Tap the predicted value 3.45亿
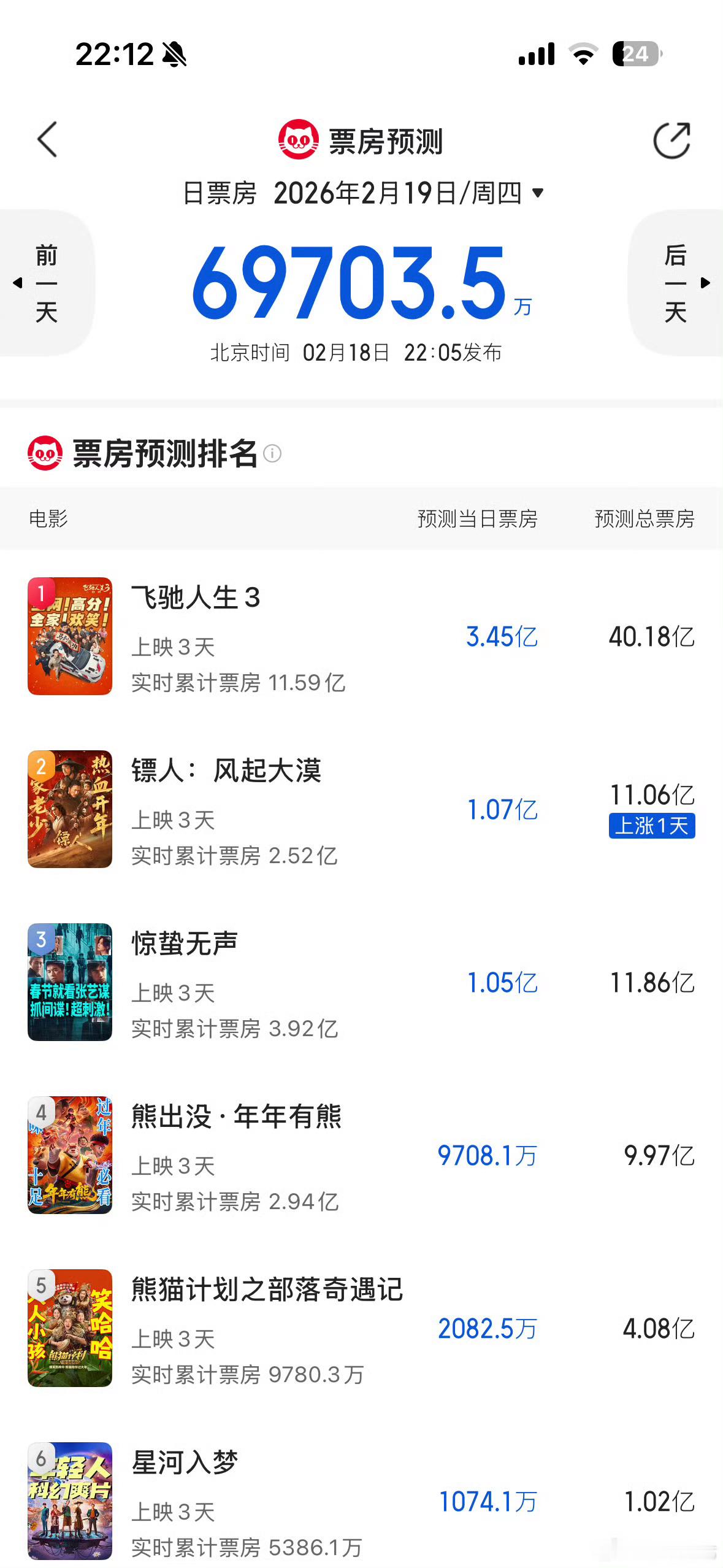The height and width of the screenshot is (1568, 723). tap(502, 637)
